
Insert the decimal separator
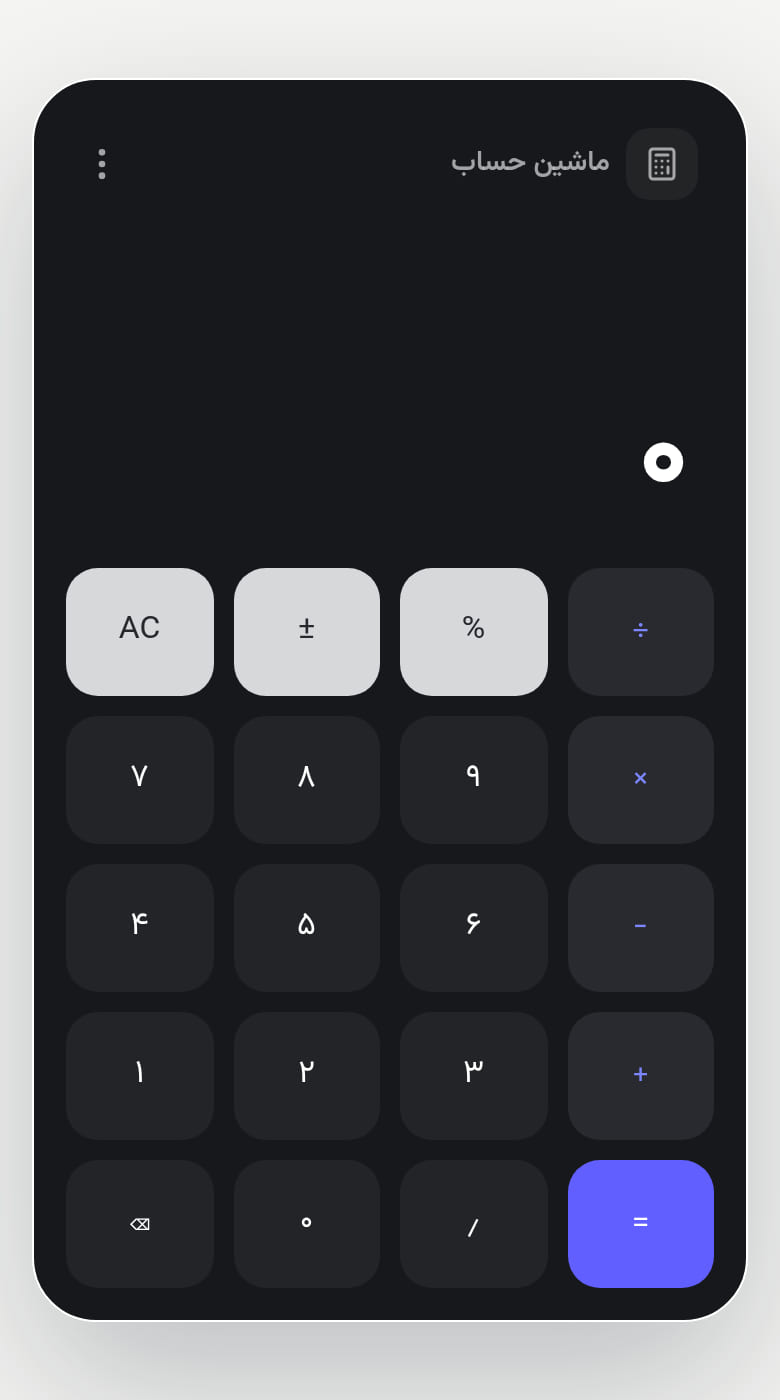474,1224
